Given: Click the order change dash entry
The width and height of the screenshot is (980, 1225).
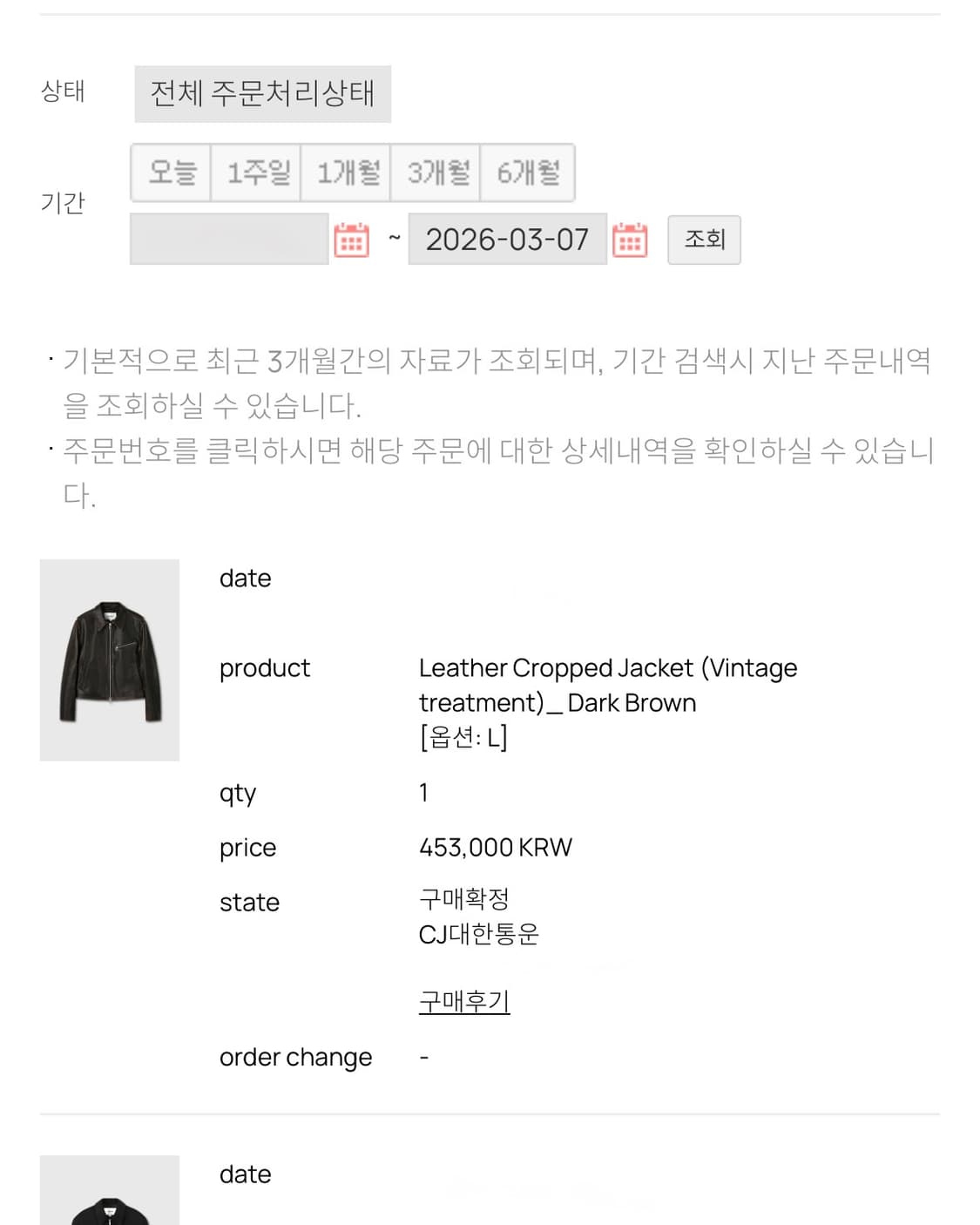Looking at the screenshot, I should [422, 1057].
